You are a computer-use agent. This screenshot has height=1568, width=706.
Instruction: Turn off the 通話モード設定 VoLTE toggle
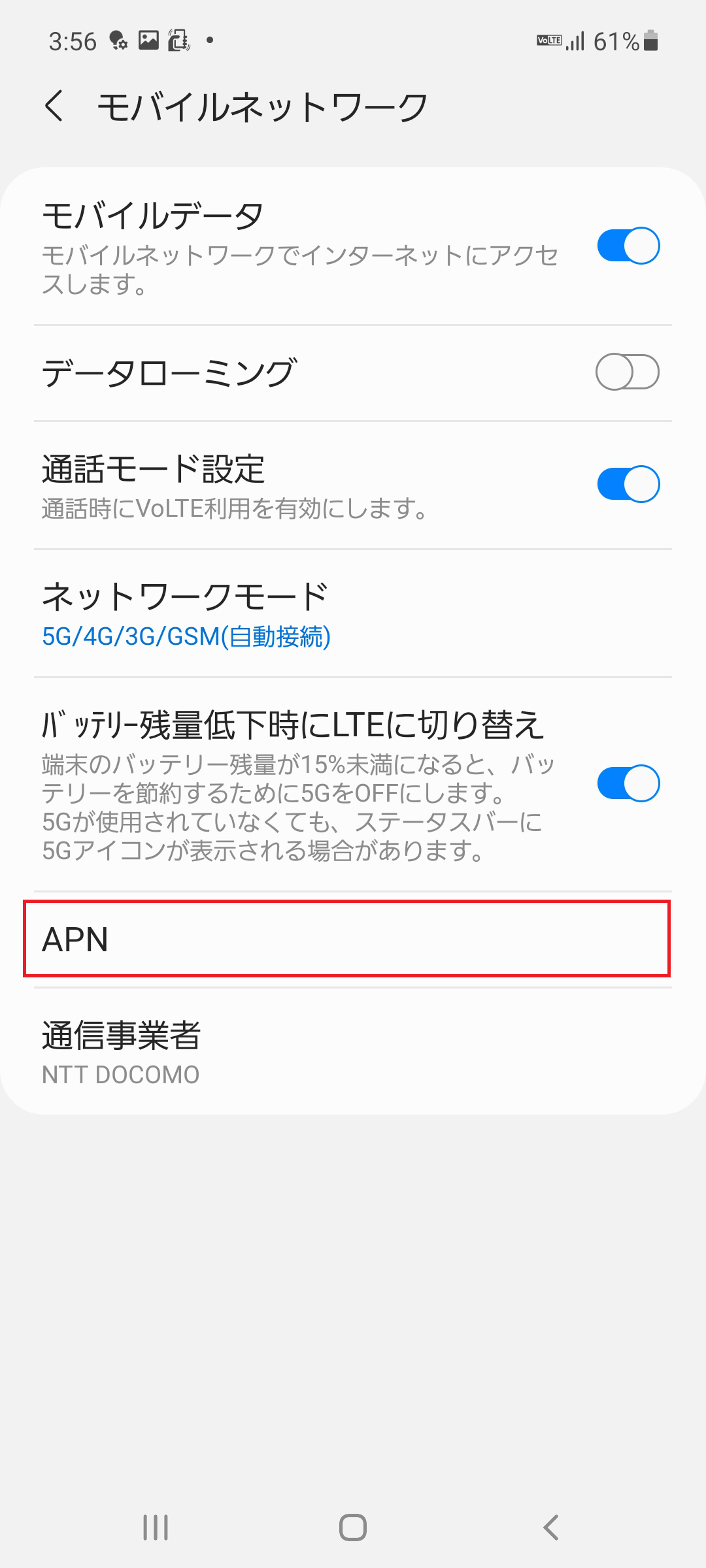point(630,483)
